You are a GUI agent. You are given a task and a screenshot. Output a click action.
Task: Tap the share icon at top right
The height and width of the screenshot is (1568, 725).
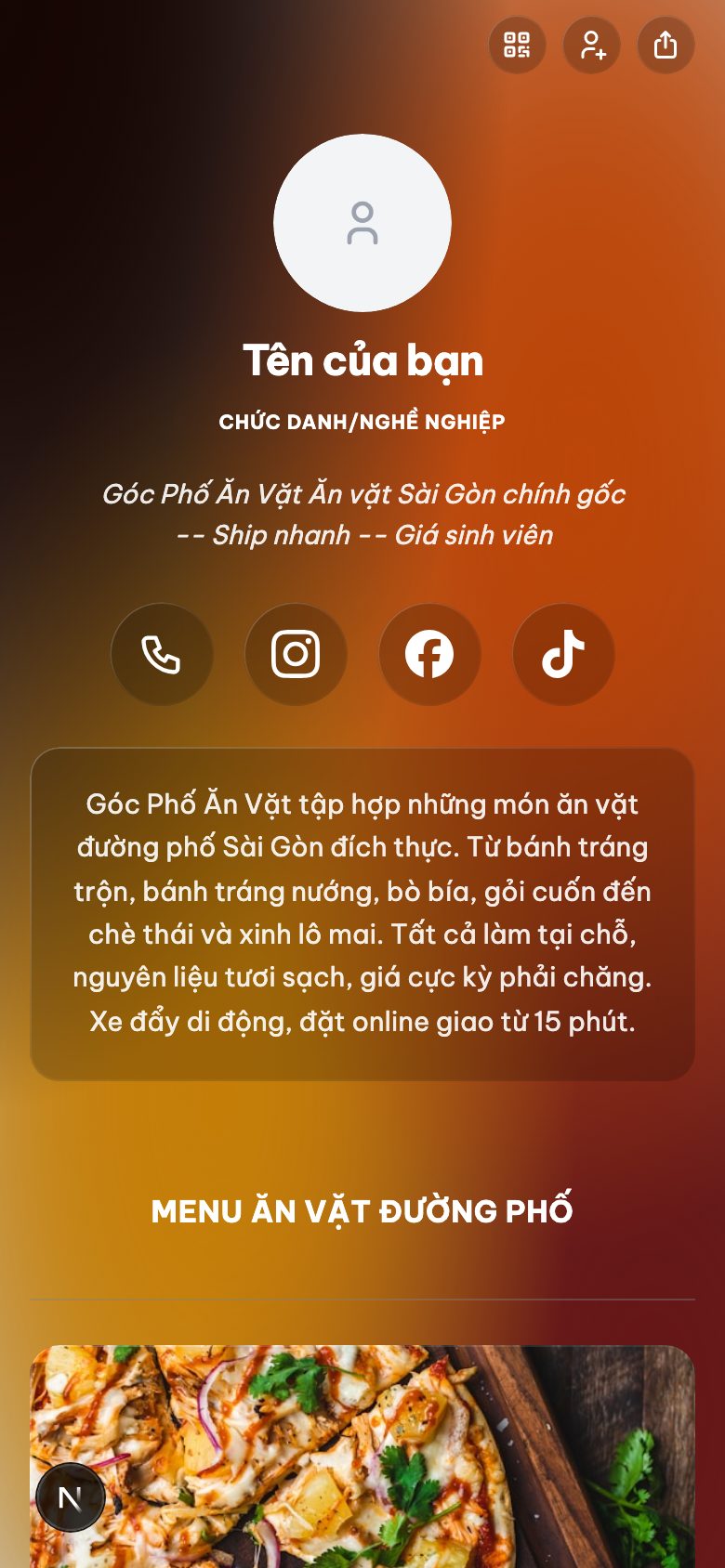[665, 46]
